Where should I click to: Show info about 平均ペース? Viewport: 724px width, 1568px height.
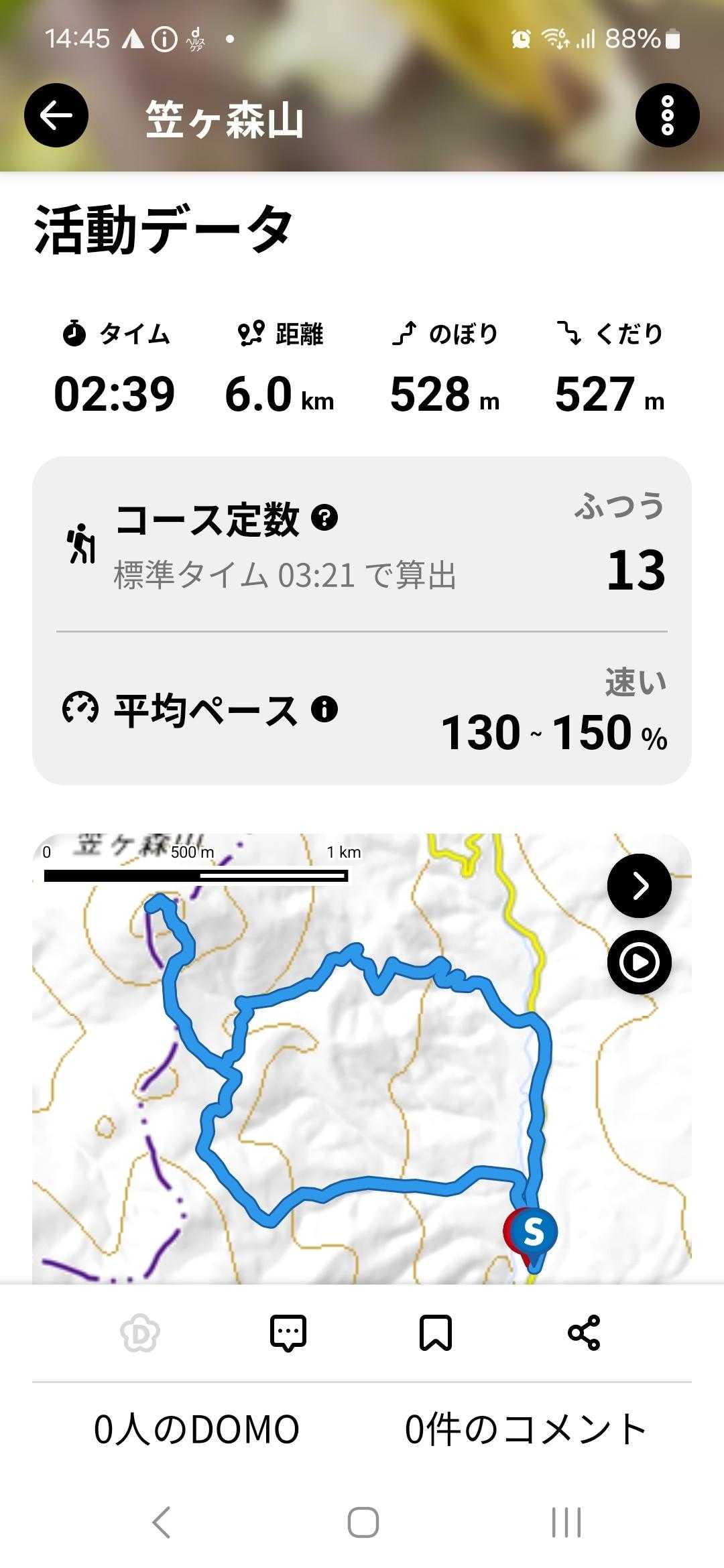tap(325, 709)
